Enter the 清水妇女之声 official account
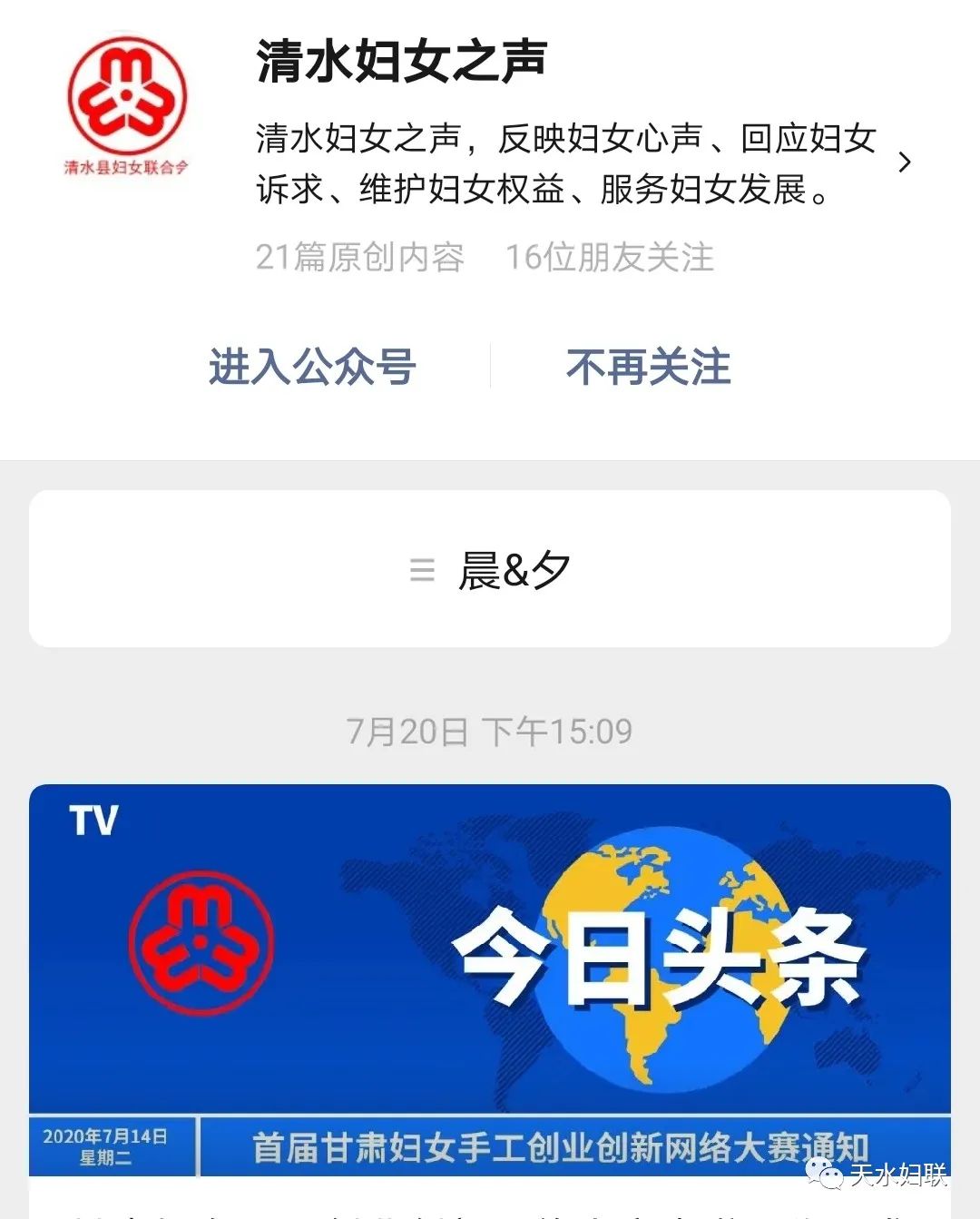Viewport: 980px width, 1219px height. pyautogui.click(x=312, y=367)
